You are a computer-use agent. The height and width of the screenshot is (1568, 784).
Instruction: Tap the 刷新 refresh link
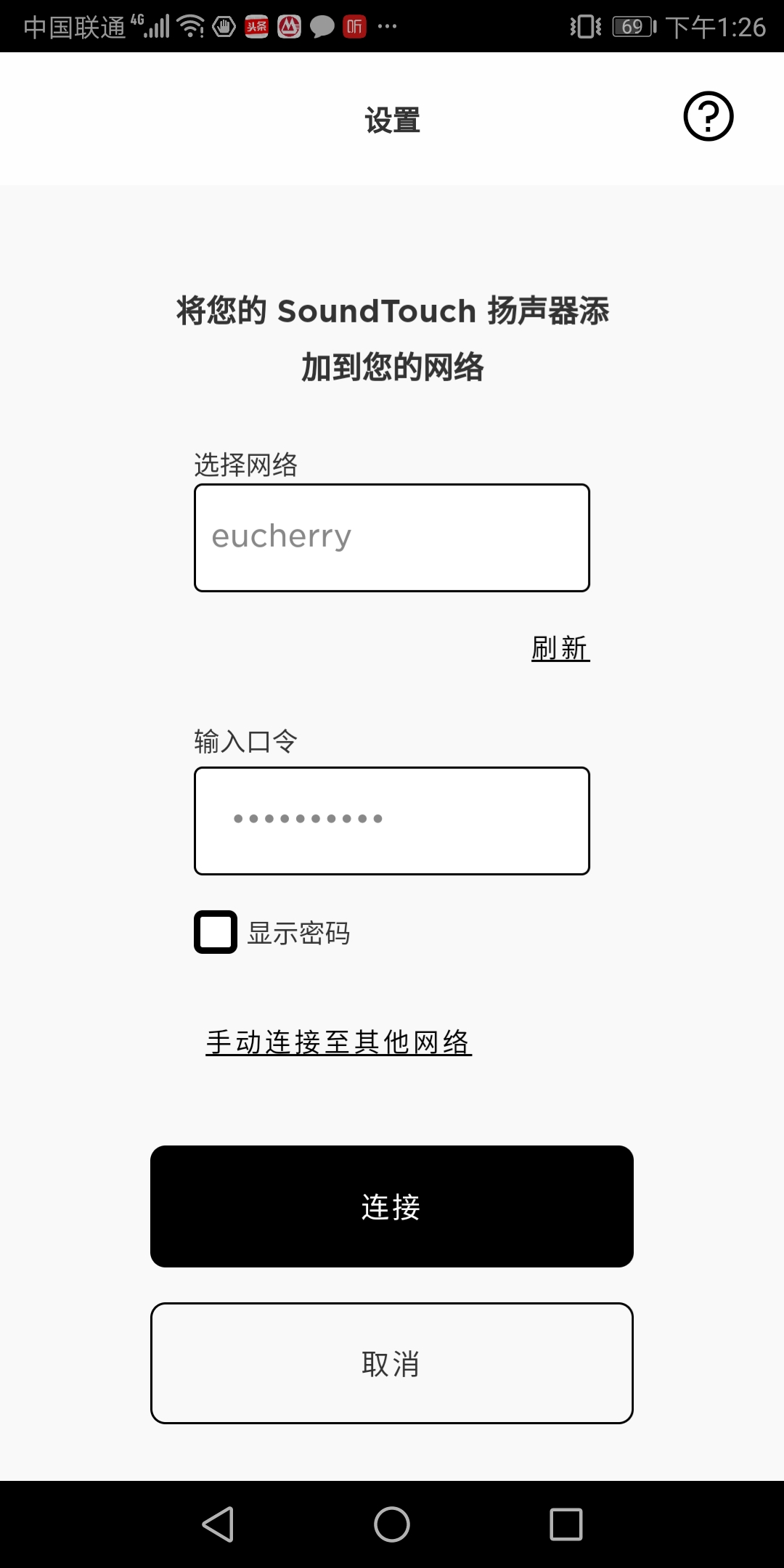[560, 648]
